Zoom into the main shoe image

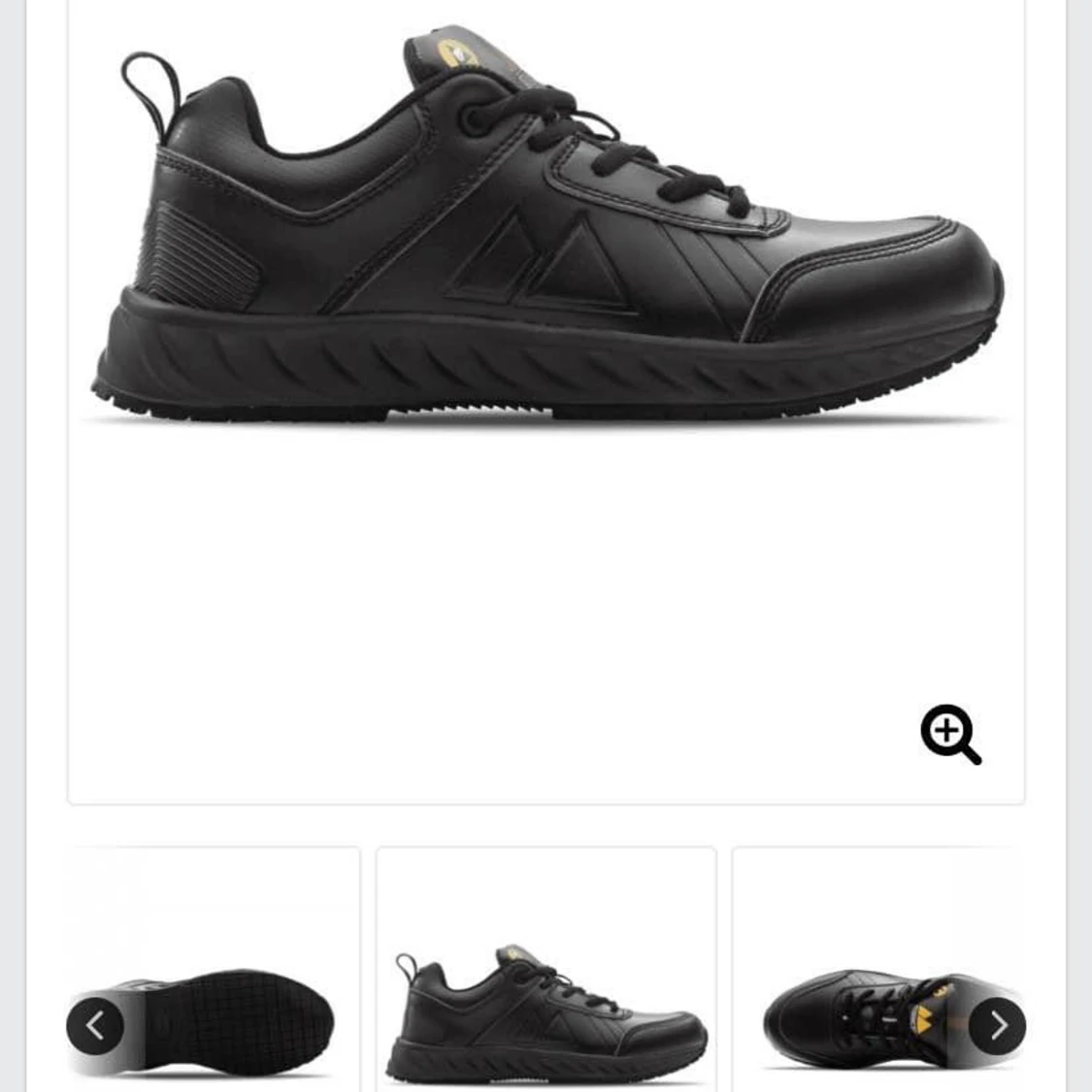[x=950, y=735]
